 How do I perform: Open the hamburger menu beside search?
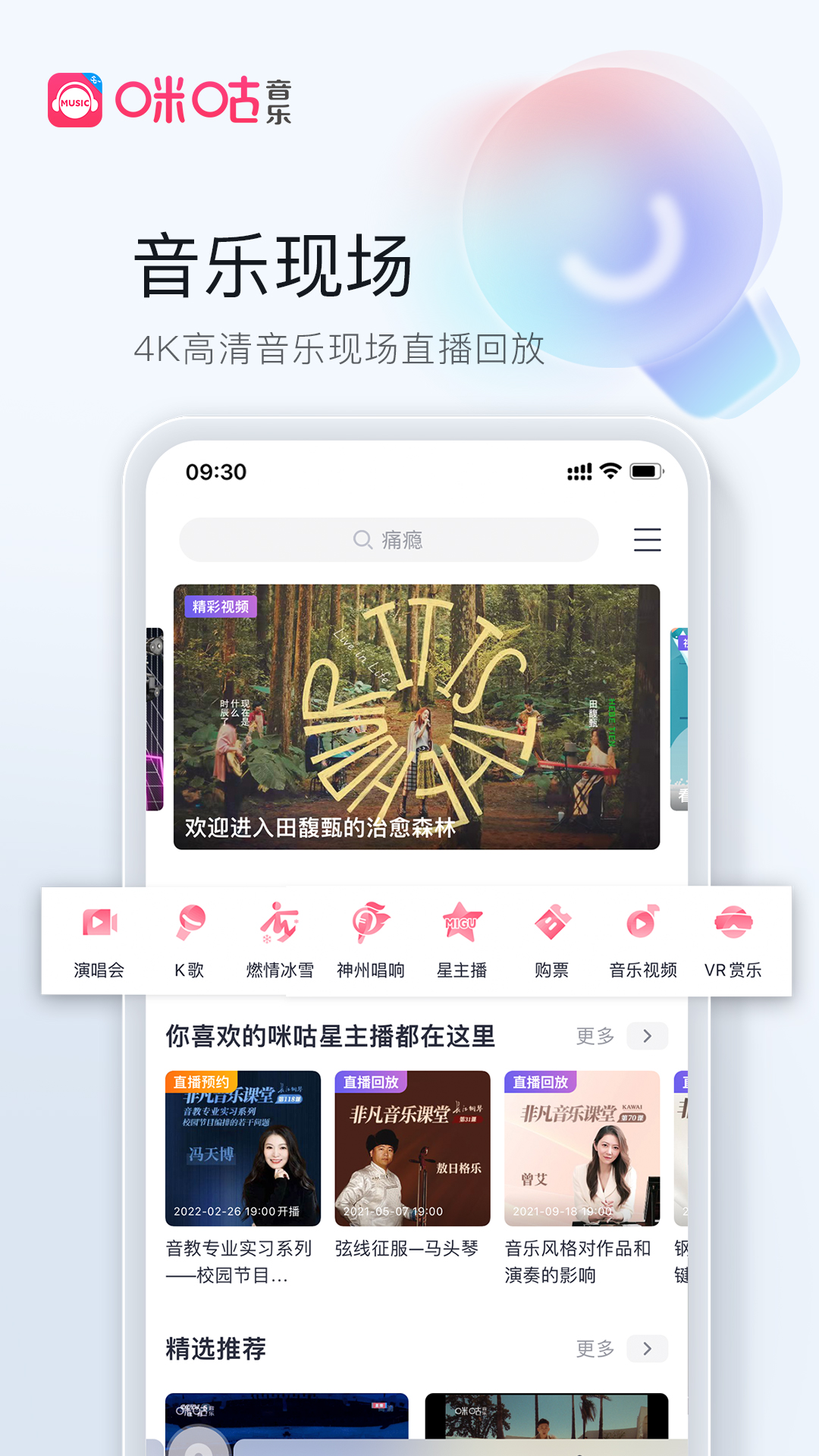(x=646, y=538)
